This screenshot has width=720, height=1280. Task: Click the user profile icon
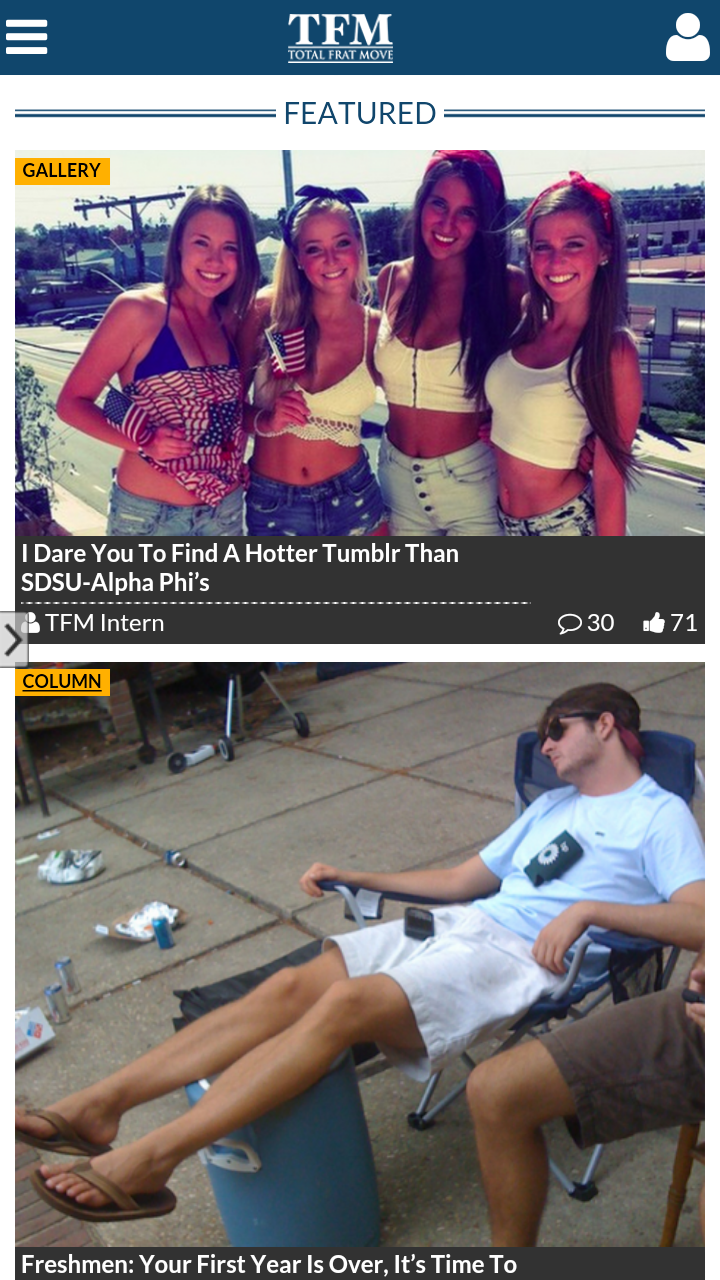688,37
